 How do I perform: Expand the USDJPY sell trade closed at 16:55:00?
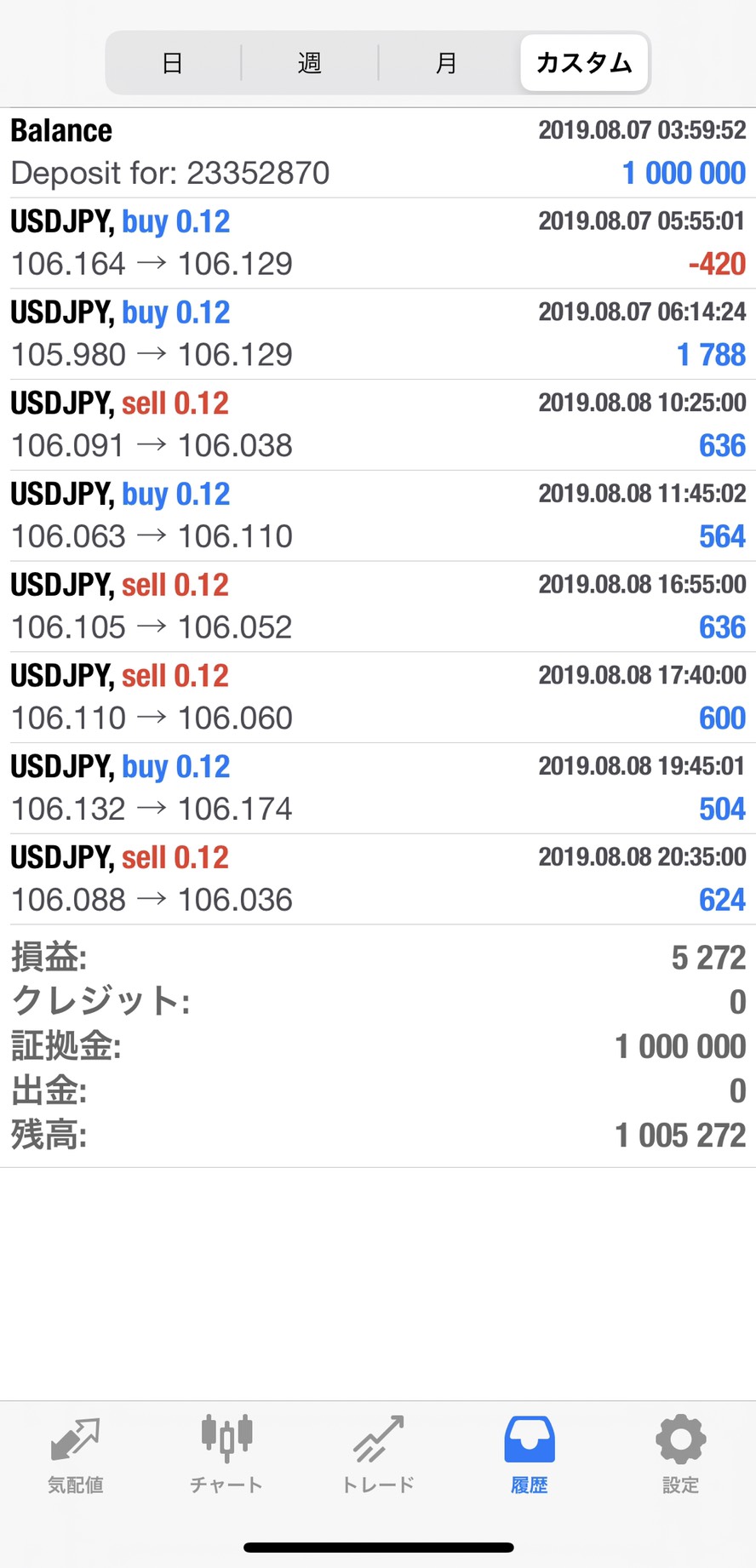point(378,607)
